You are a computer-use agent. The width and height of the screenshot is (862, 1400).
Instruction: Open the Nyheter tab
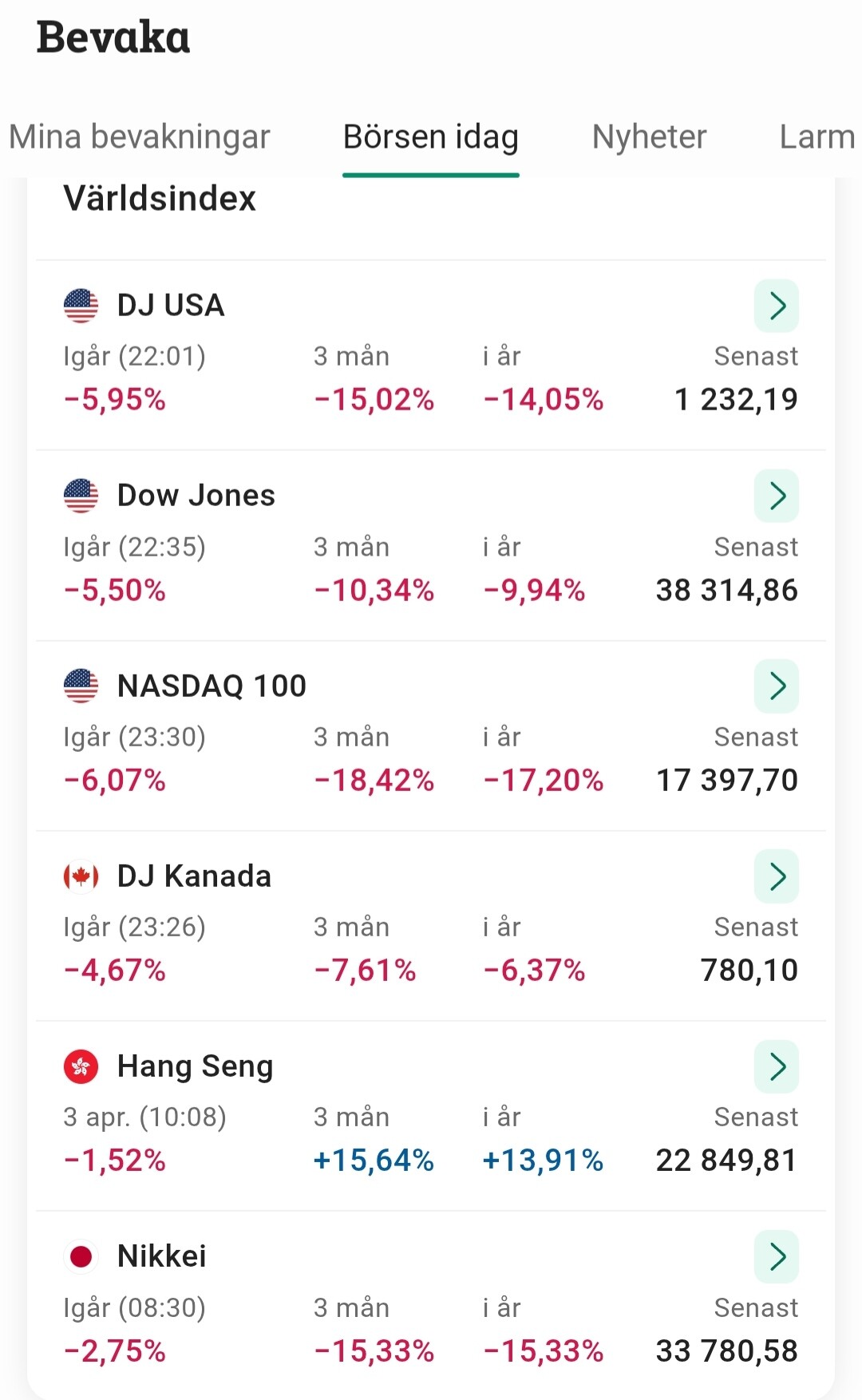click(x=649, y=137)
